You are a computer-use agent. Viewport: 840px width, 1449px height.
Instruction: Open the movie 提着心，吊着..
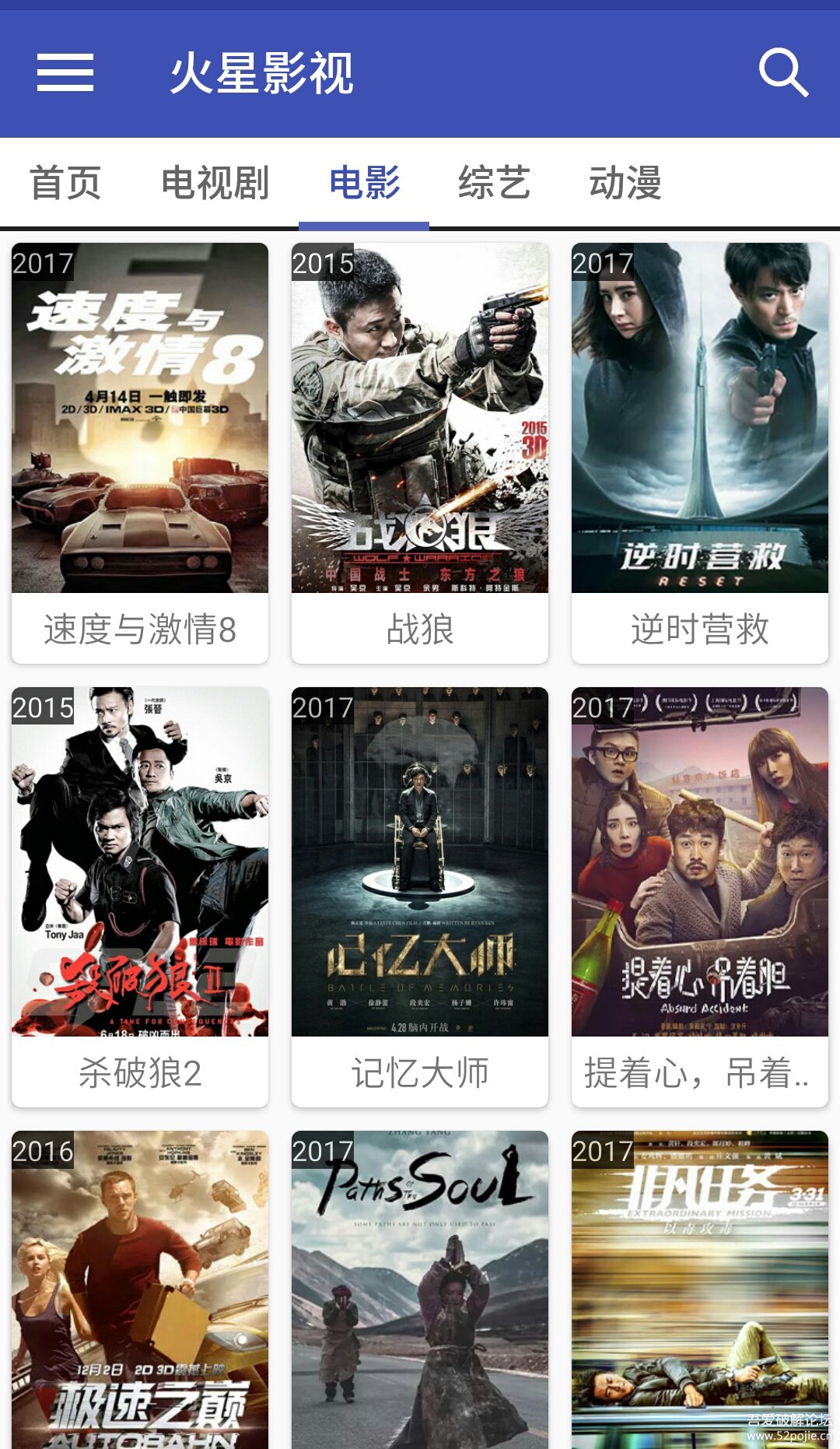click(700, 896)
